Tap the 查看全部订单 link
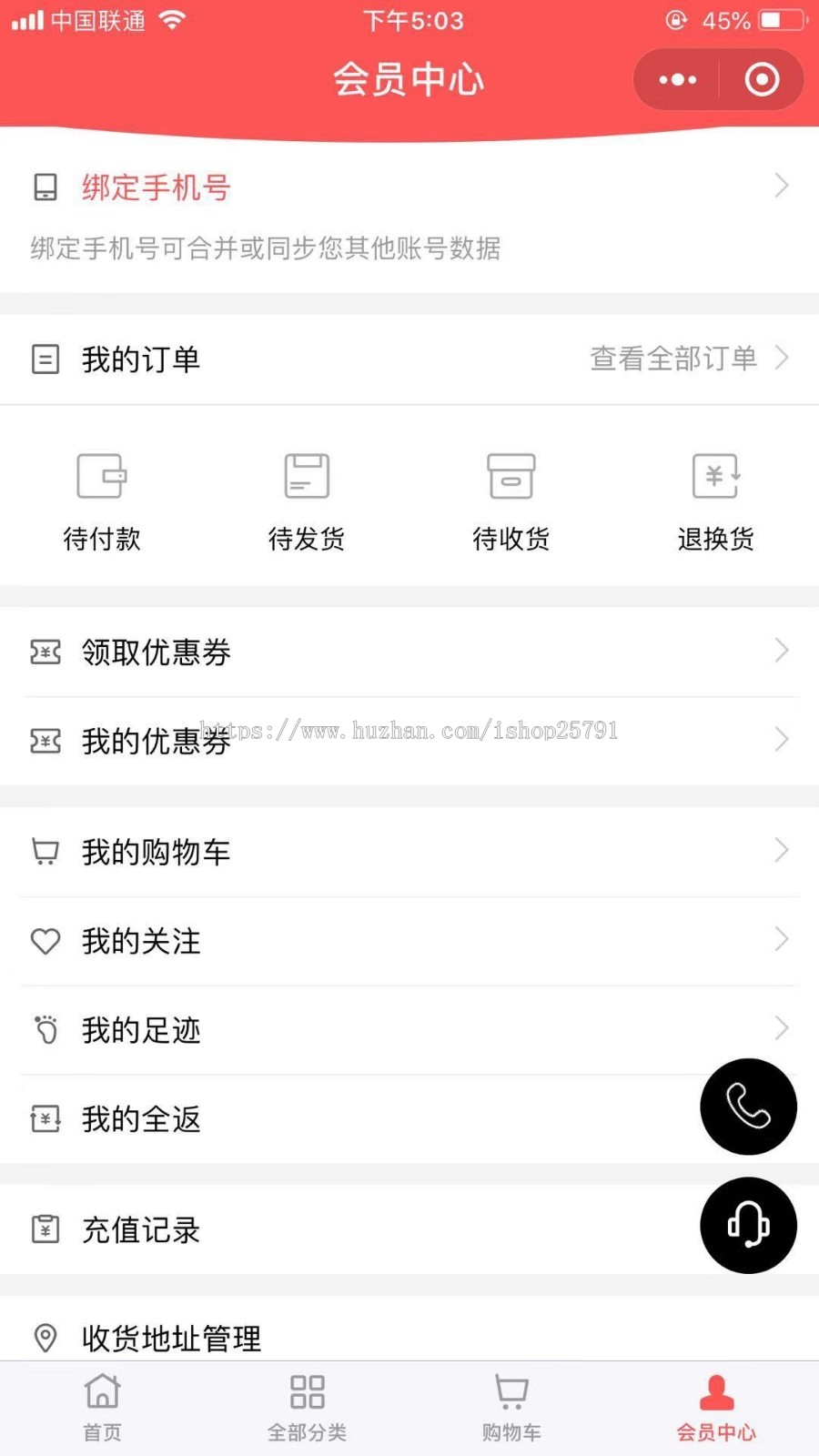Viewport: 819px width, 1456px height. pos(673,359)
